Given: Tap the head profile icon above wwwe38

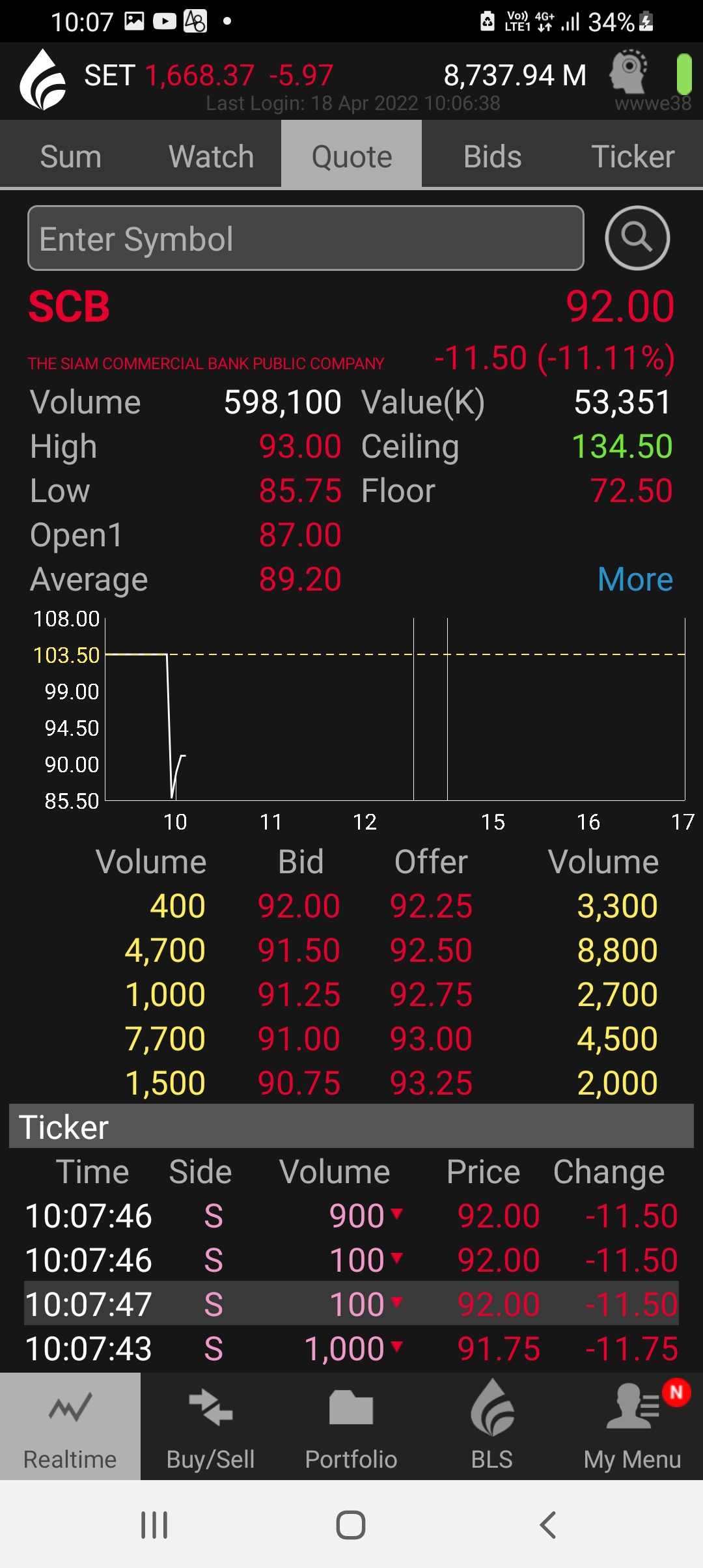Looking at the screenshot, I should click(x=629, y=72).
